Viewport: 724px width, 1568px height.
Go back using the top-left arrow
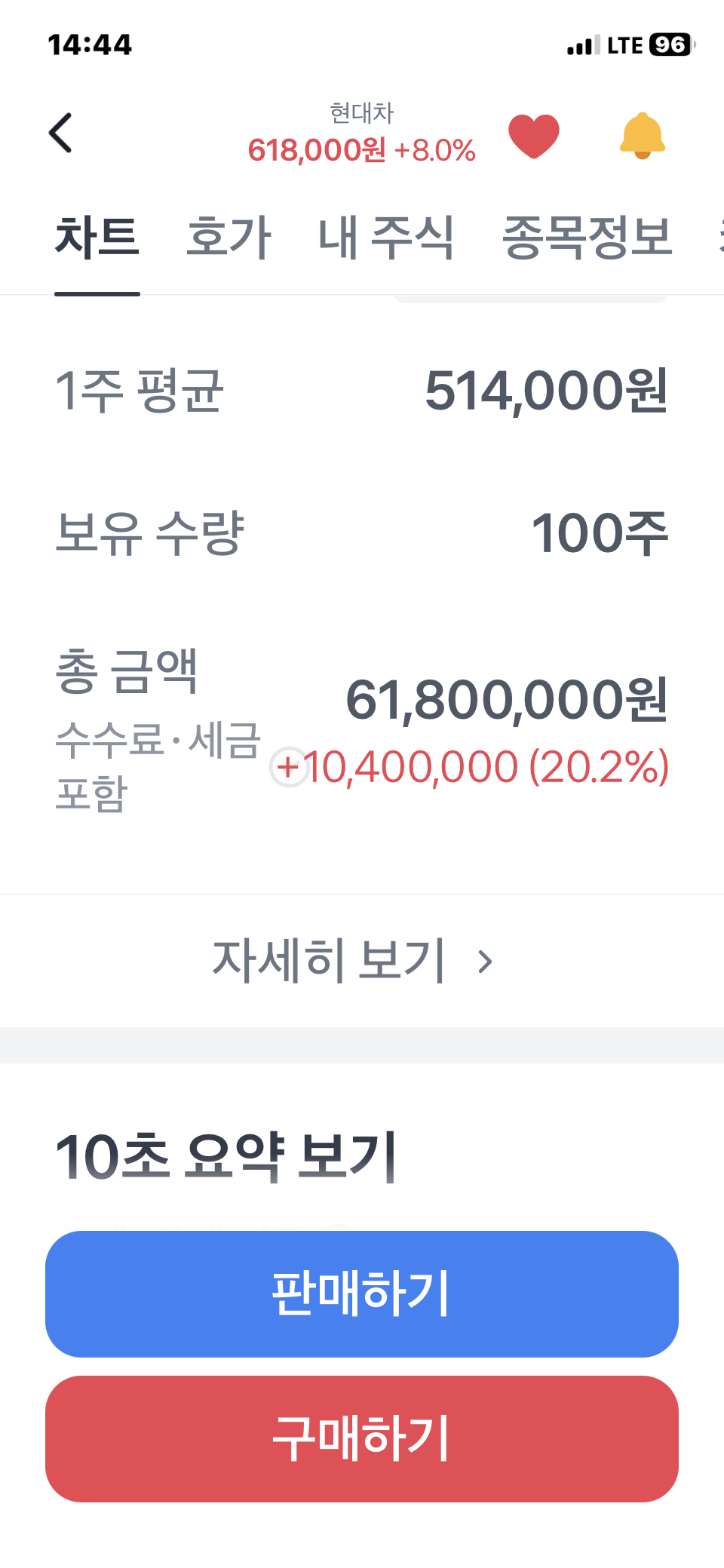61,133
